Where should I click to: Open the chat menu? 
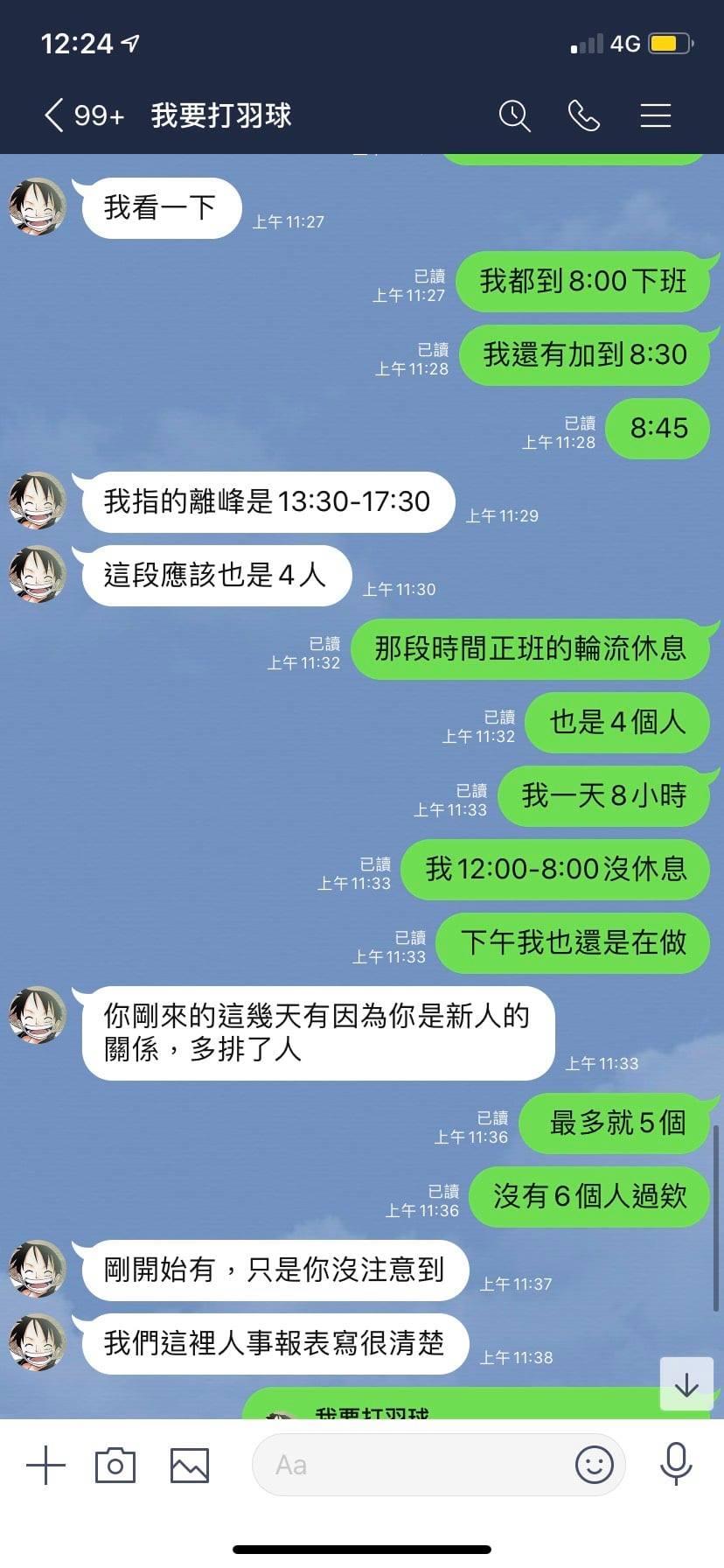pos(655,115)
